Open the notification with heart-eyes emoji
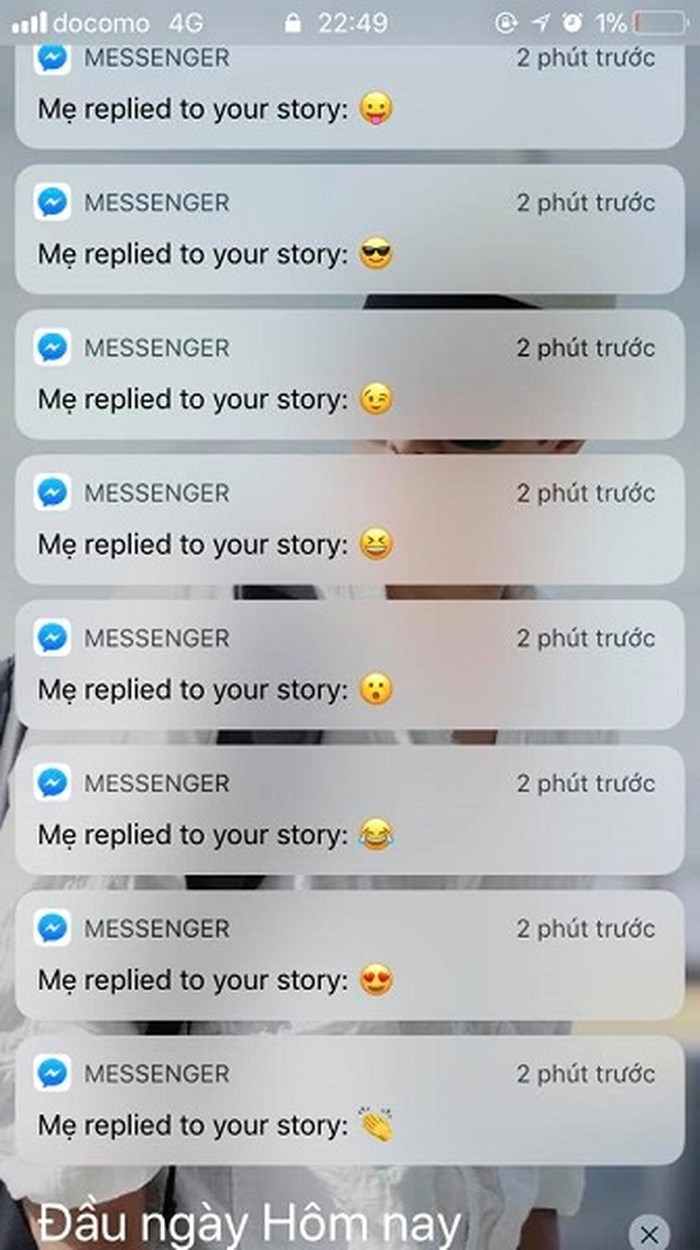Viewport: 700px width, 1250px height. [x=350, y=955]
